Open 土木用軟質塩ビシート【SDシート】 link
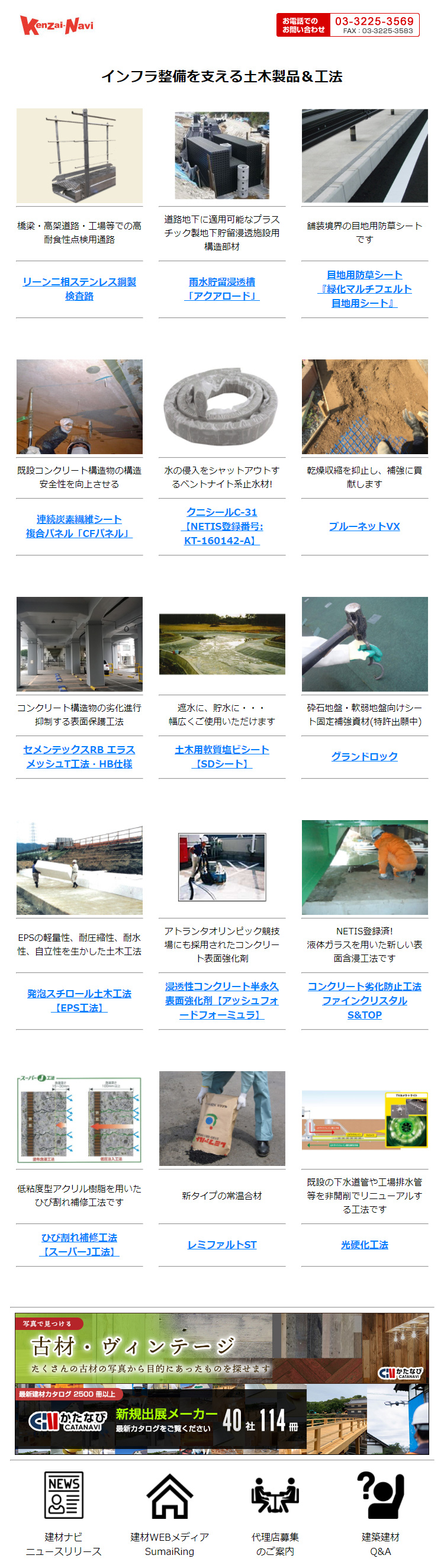The image size is (444, 1568). 221,756
